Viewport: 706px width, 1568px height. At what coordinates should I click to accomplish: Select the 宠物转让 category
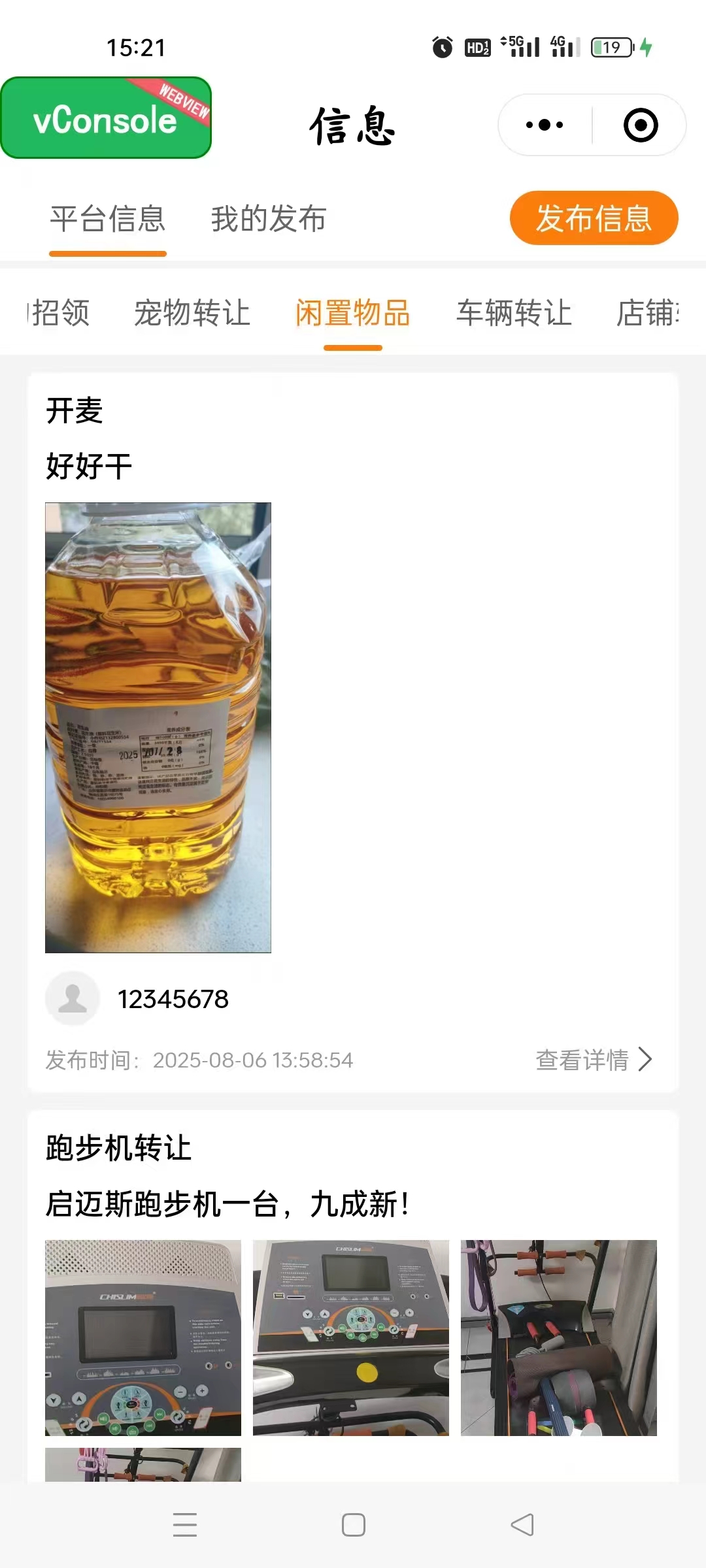[192, 313]
